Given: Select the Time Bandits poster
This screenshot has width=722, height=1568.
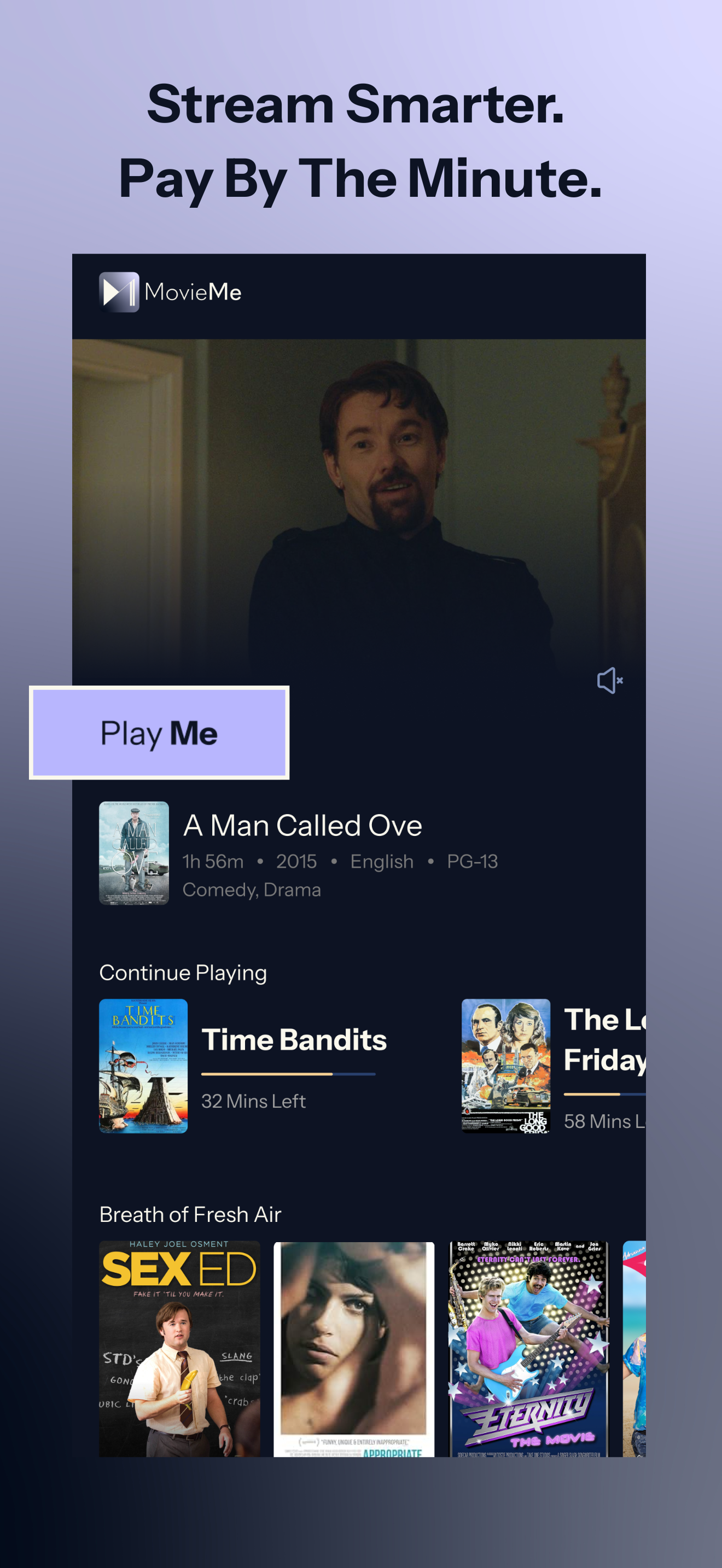Looking at the screenshot, I should (143, 1067).
